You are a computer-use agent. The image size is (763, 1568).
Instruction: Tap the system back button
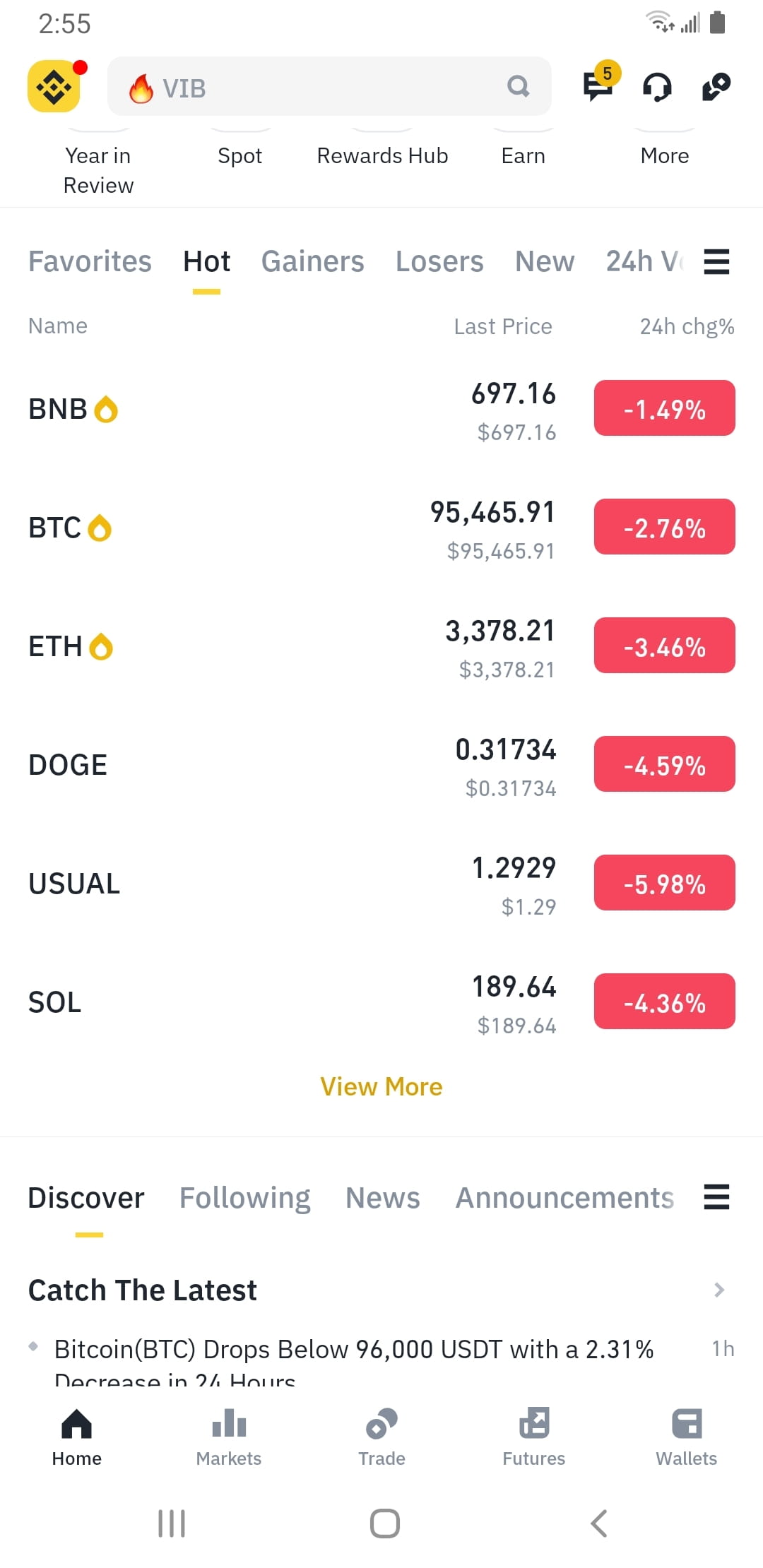coord(599,1524)
